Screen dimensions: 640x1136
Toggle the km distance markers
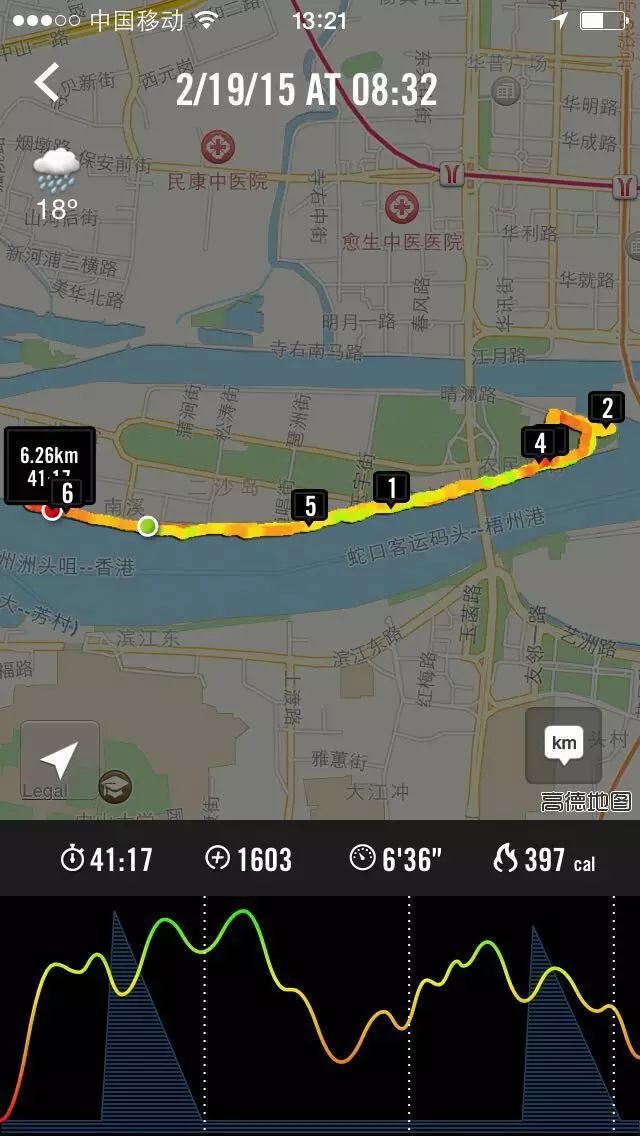click(564, 745)
